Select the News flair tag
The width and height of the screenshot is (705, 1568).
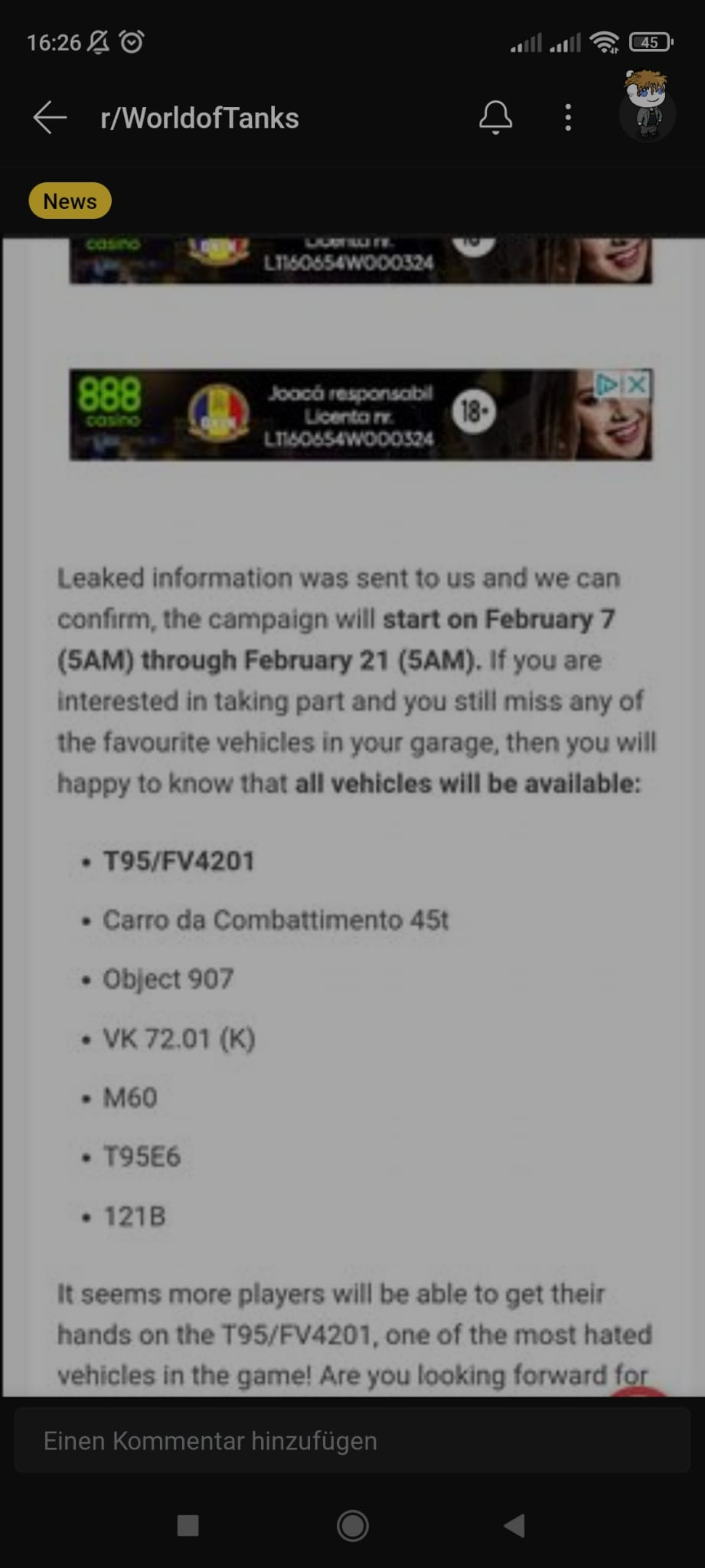coord(70,201)
